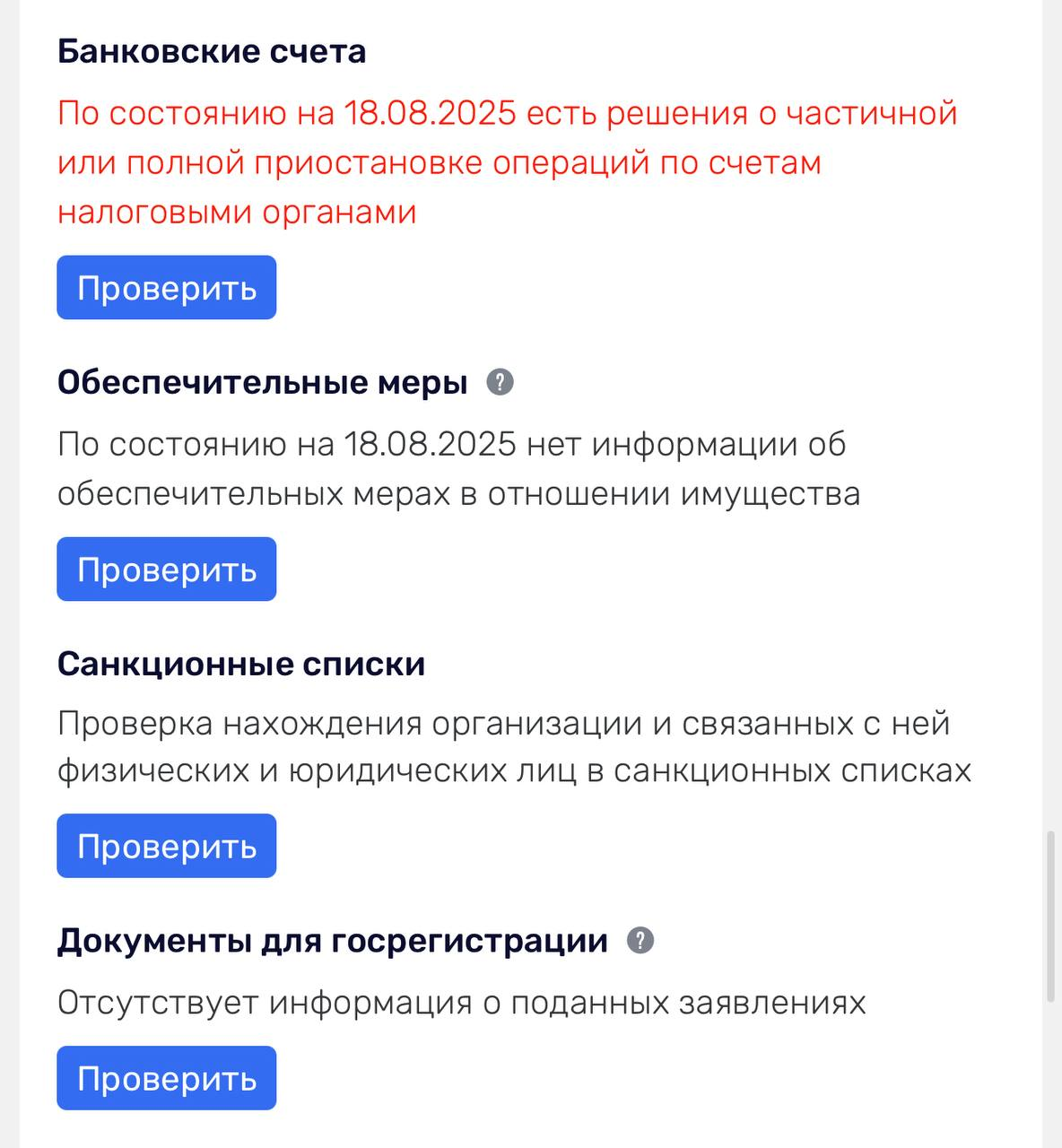Image resolution: width=1062 pixels, height=1148 pixels.
Task: Open help icon next to Обеспечительные меры
Action: (500, 383)
